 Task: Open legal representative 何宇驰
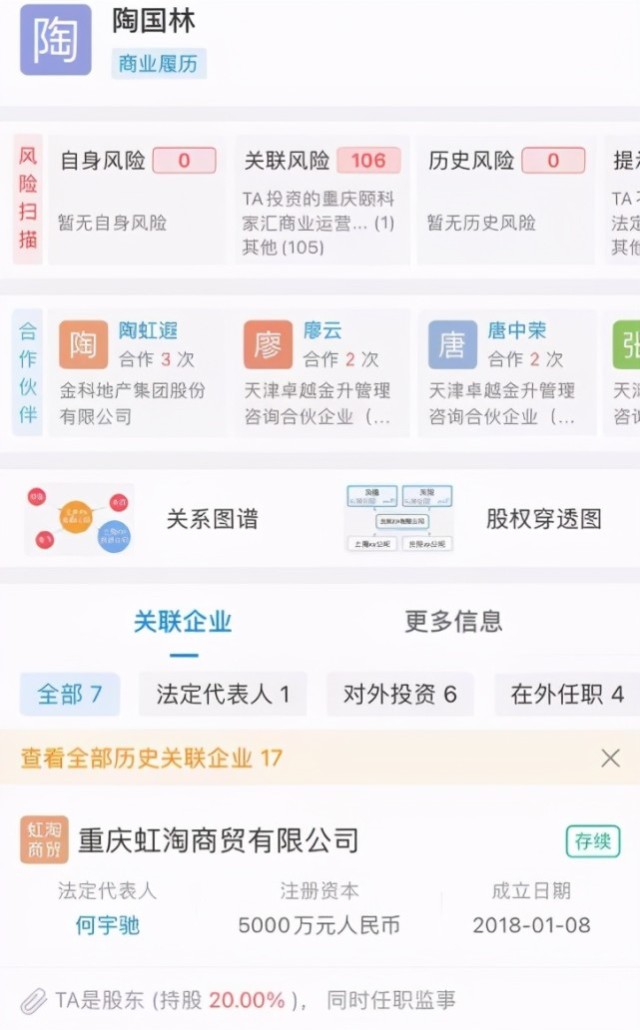click(x=108, y=925)
